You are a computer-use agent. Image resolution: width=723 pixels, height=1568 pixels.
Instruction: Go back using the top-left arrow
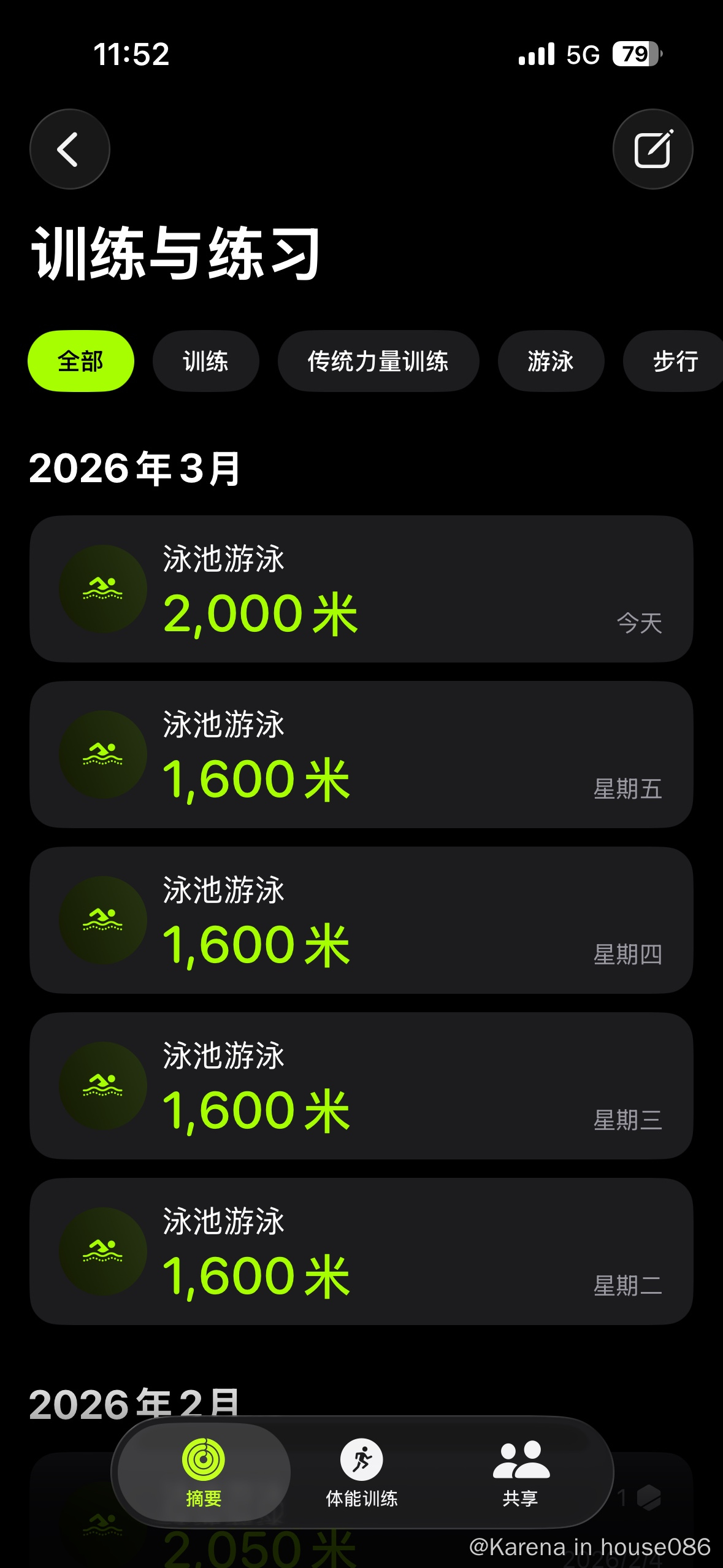point(69,149)
